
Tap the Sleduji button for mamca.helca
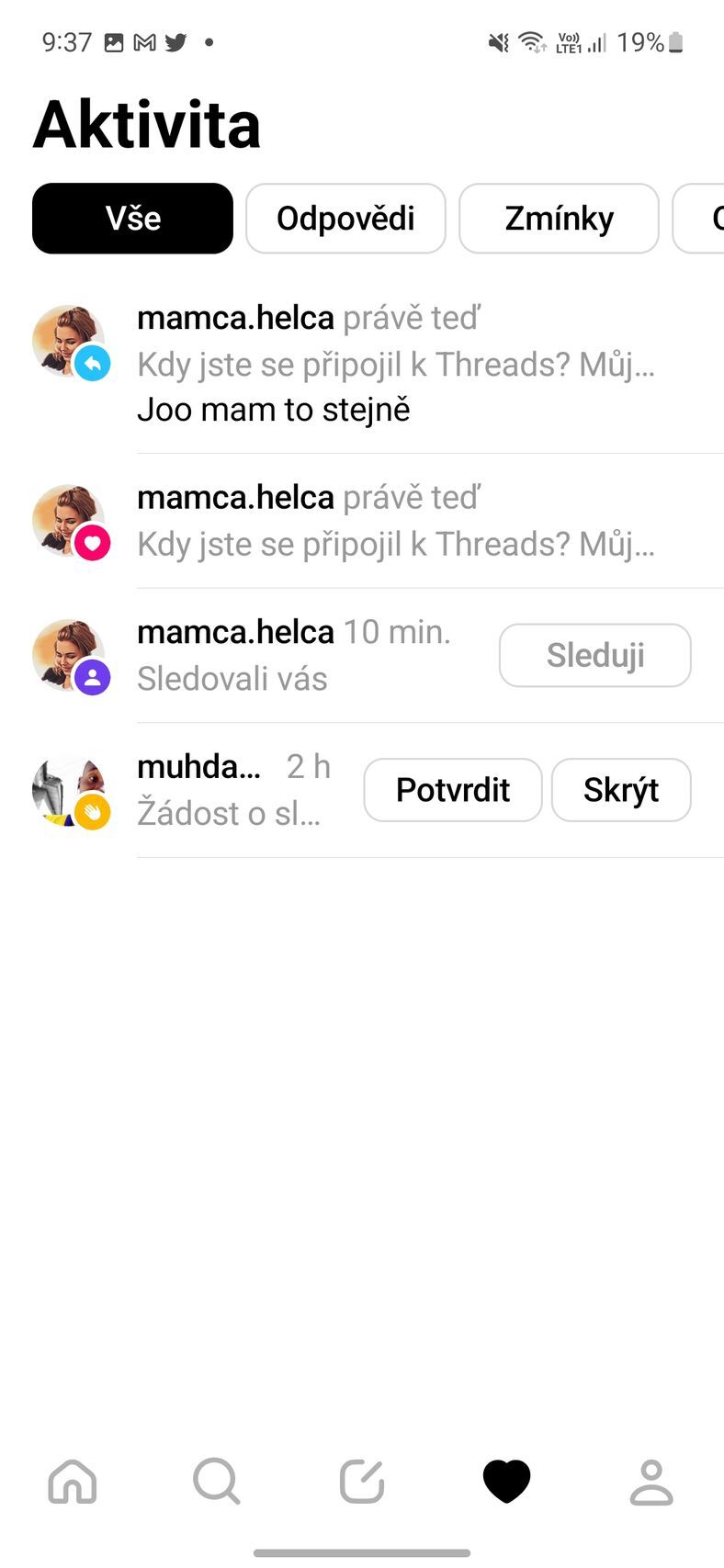pyautogui.click(x=594, y=655)
